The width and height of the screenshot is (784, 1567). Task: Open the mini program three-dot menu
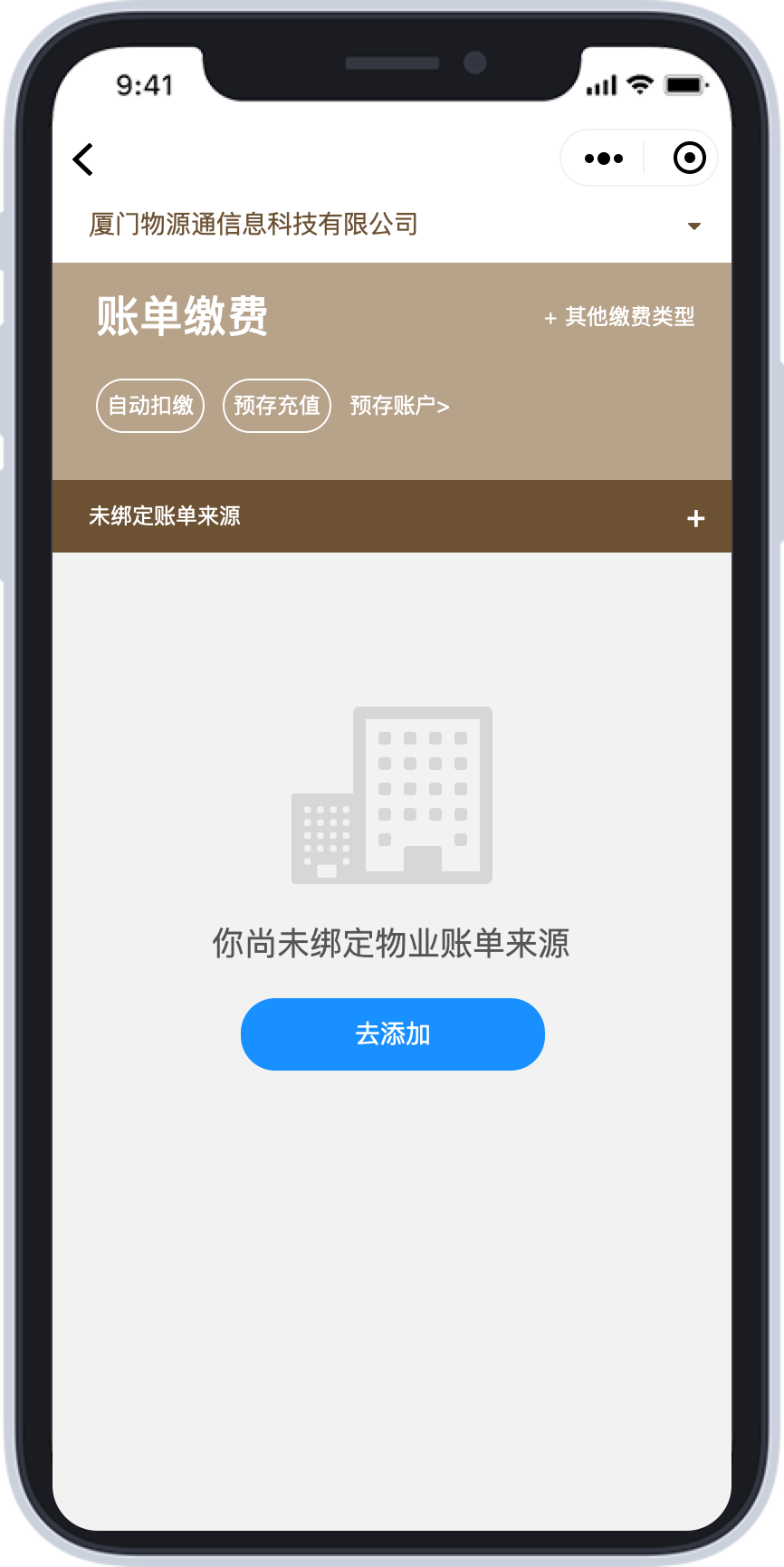603,159
